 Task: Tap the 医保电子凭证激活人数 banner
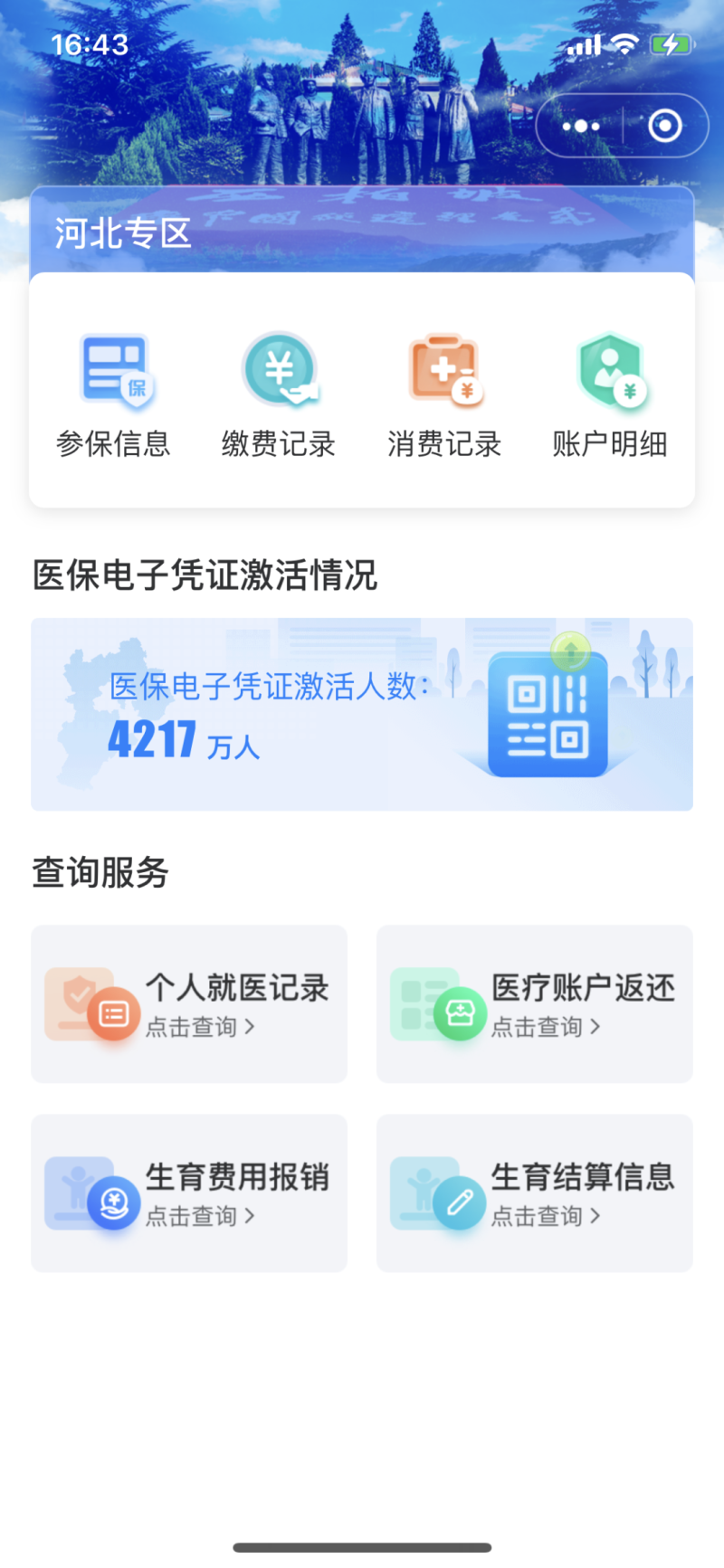(362, 714)
